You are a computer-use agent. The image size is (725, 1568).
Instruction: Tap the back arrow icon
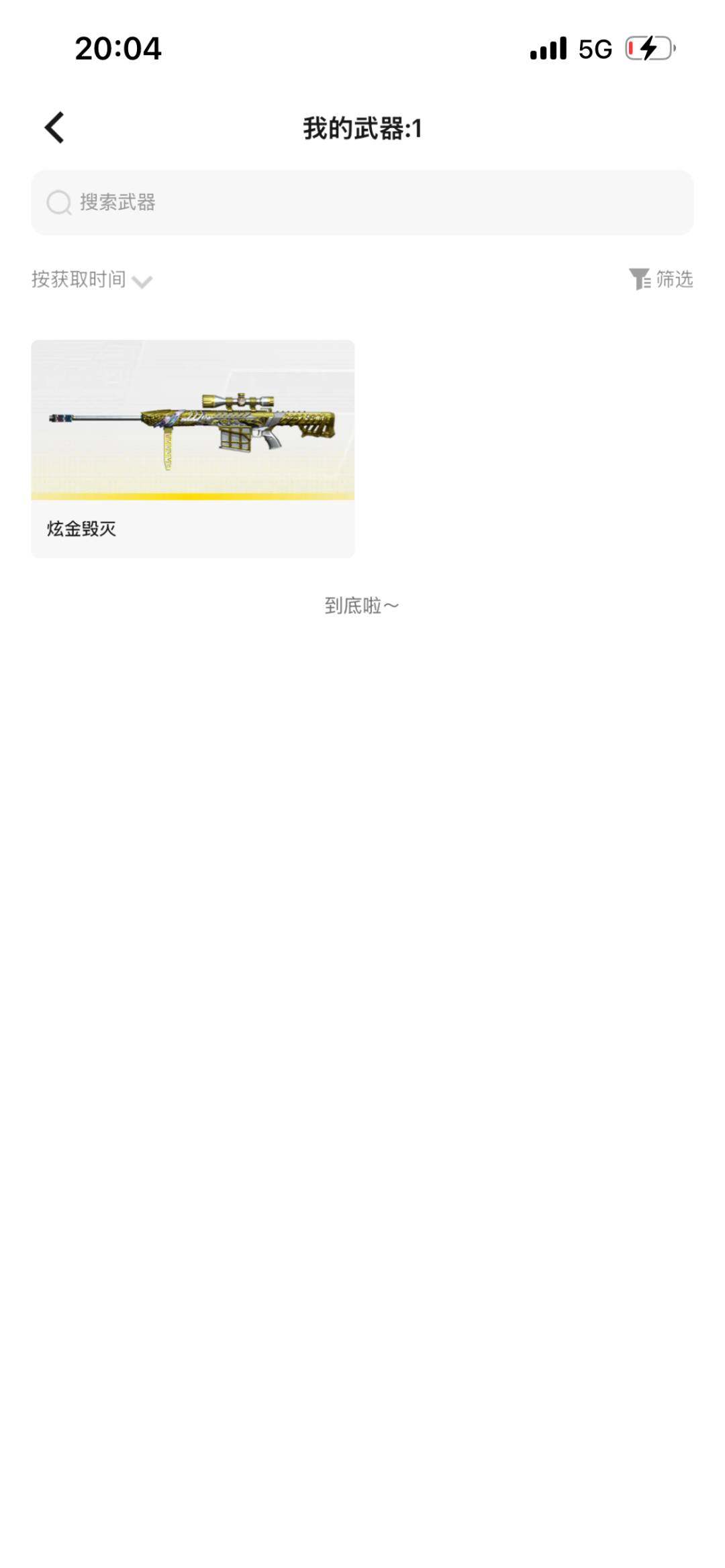[x=53, y=127]
